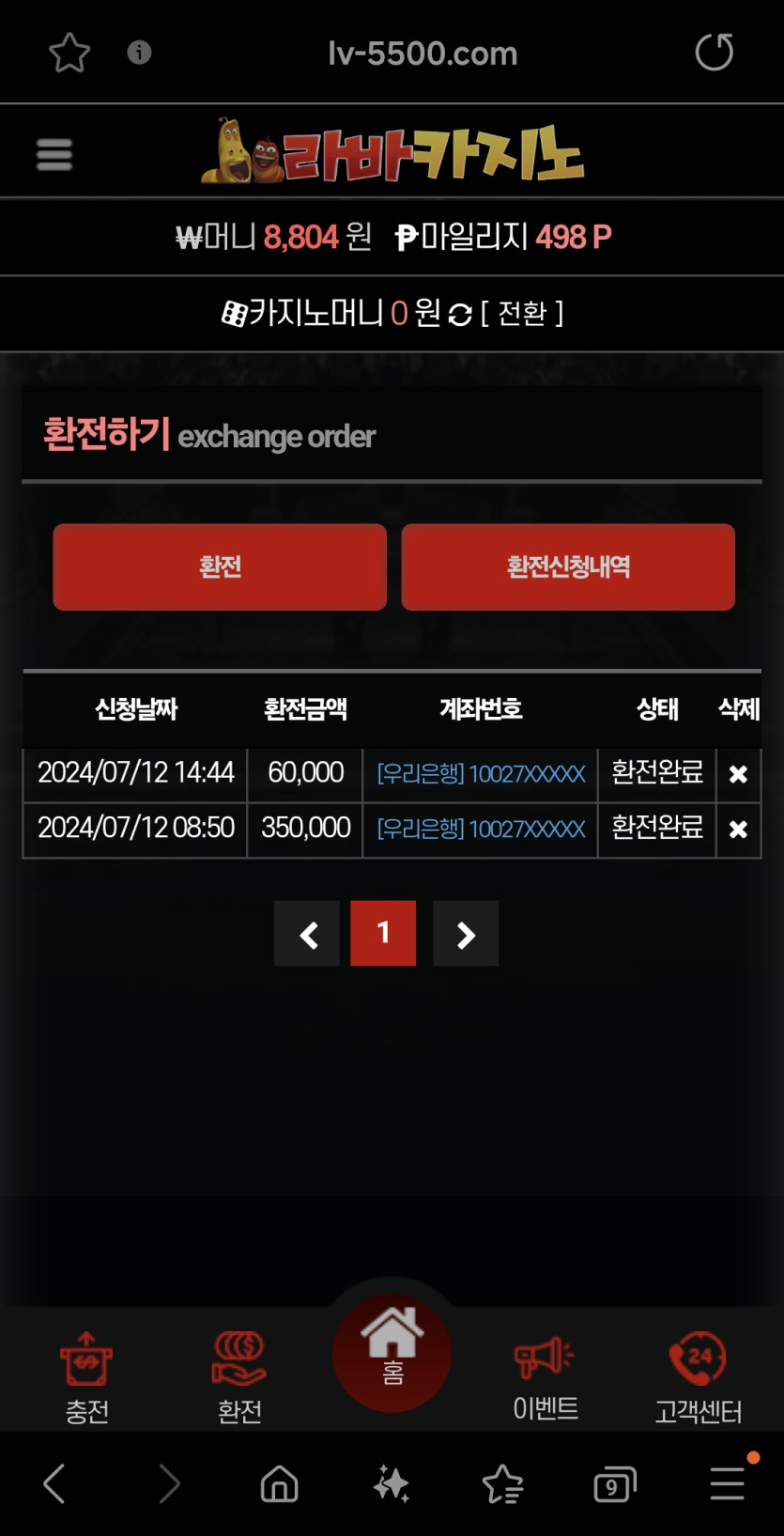The image size is (784, 1536).
Task: Reload the page
Action: 714,53
